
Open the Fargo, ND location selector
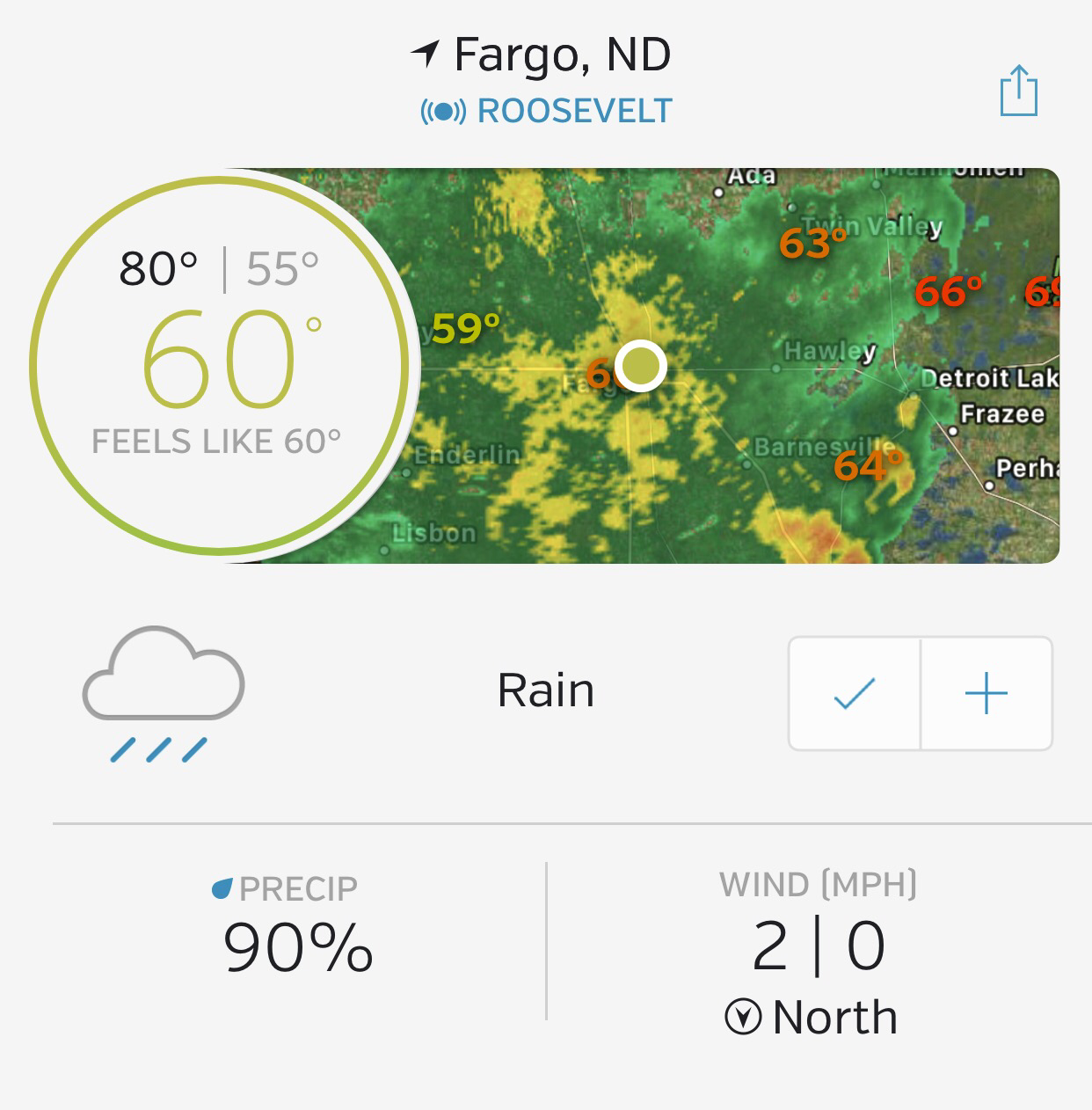pos(542,55)
